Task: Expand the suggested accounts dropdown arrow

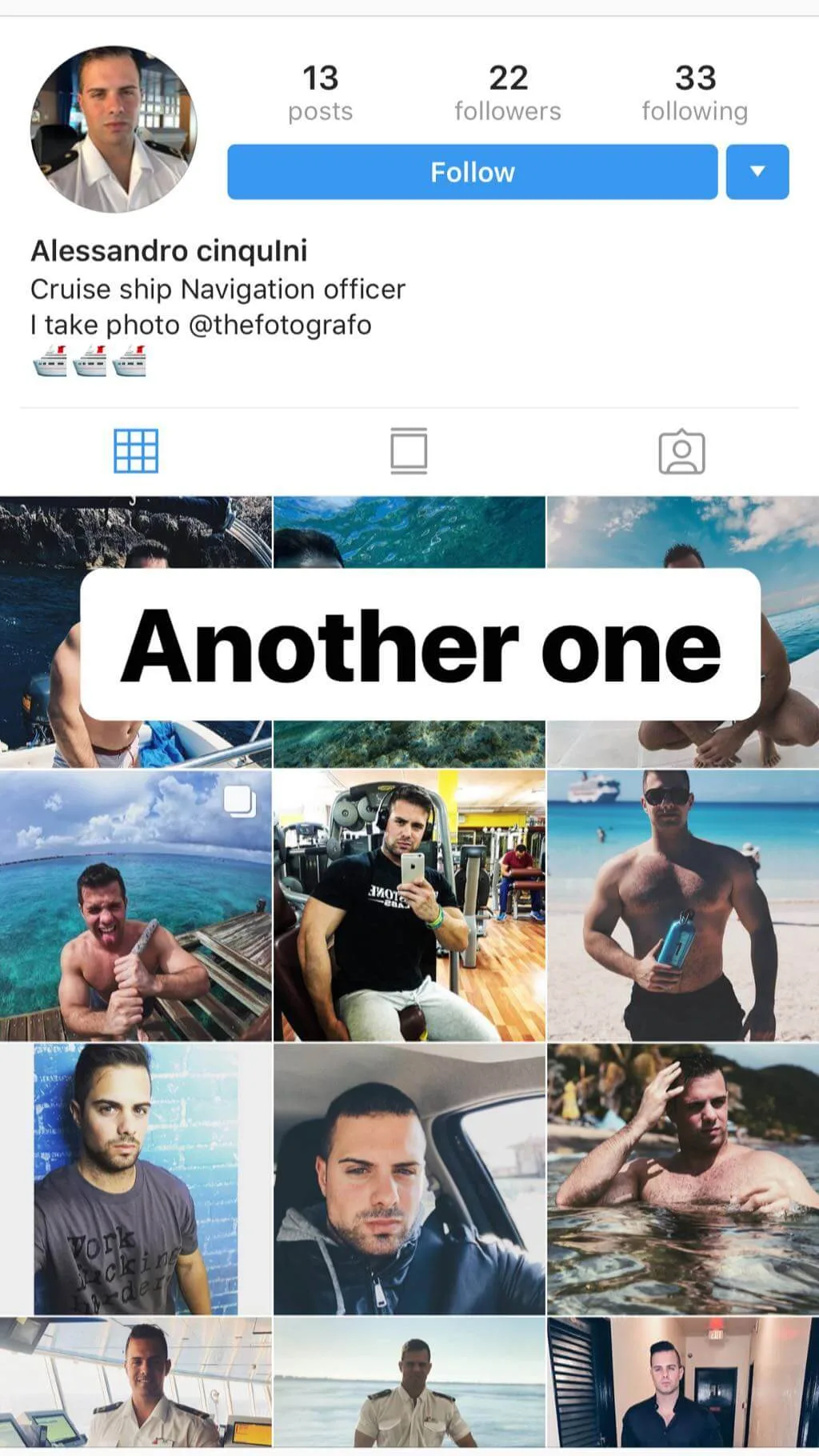Action: pyautogui.click(x=757, y=172)
